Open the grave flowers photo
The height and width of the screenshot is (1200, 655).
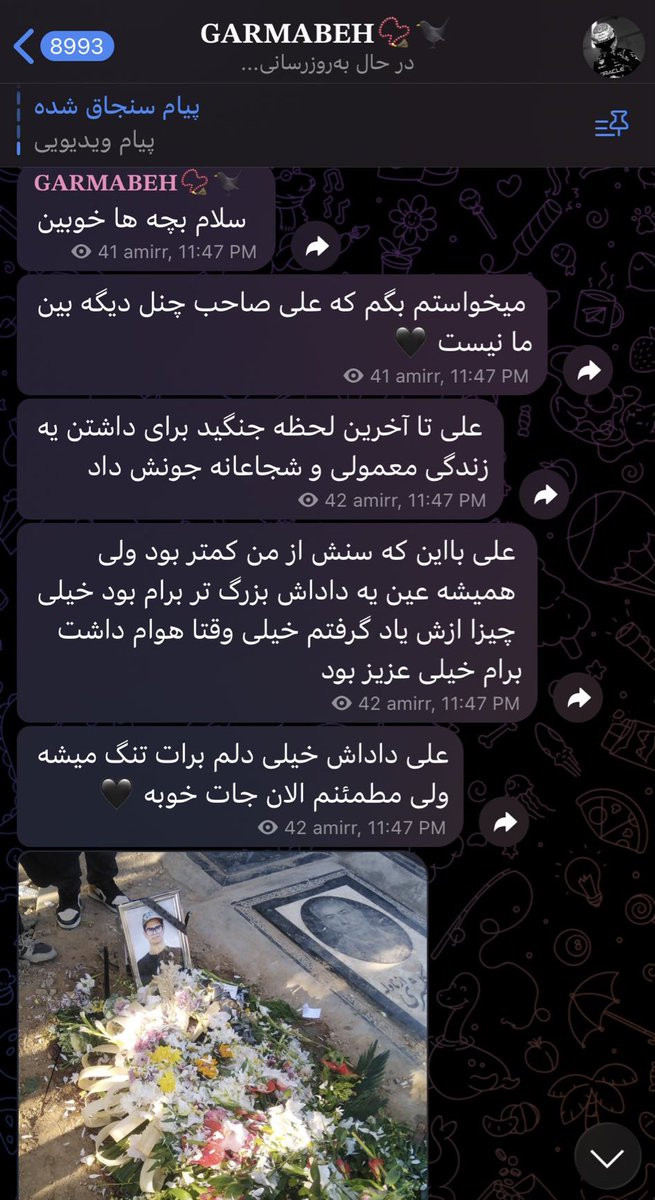(x=223, y=1026)
